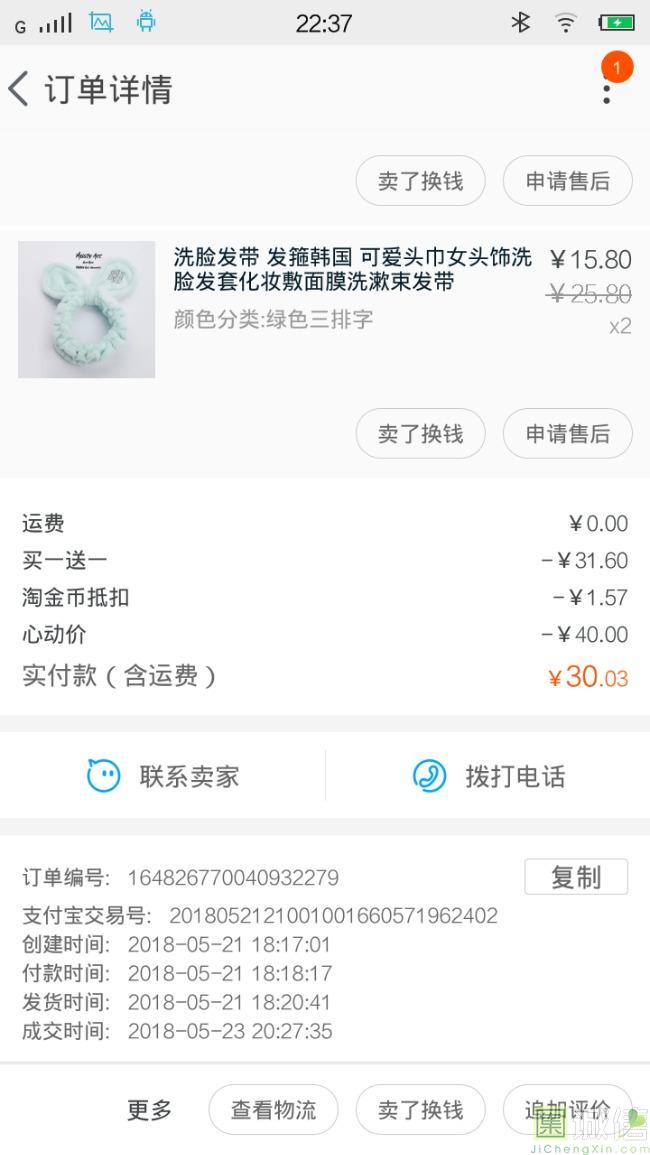Add a follow-up review via 追加评价
The height and width of the screenshot is (1155, 650).
click(567, 1110)
